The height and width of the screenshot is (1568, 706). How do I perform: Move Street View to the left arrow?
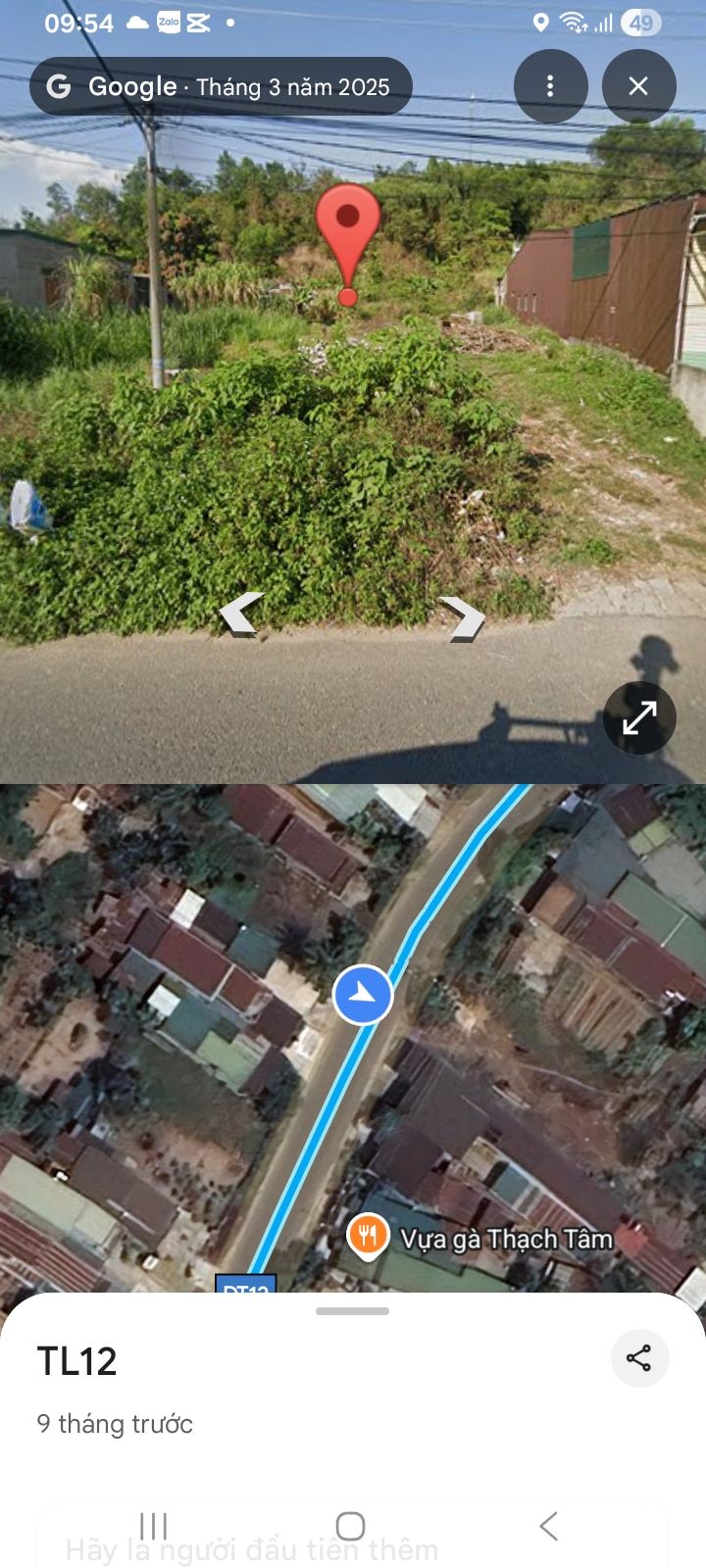(x=241, y=614)
